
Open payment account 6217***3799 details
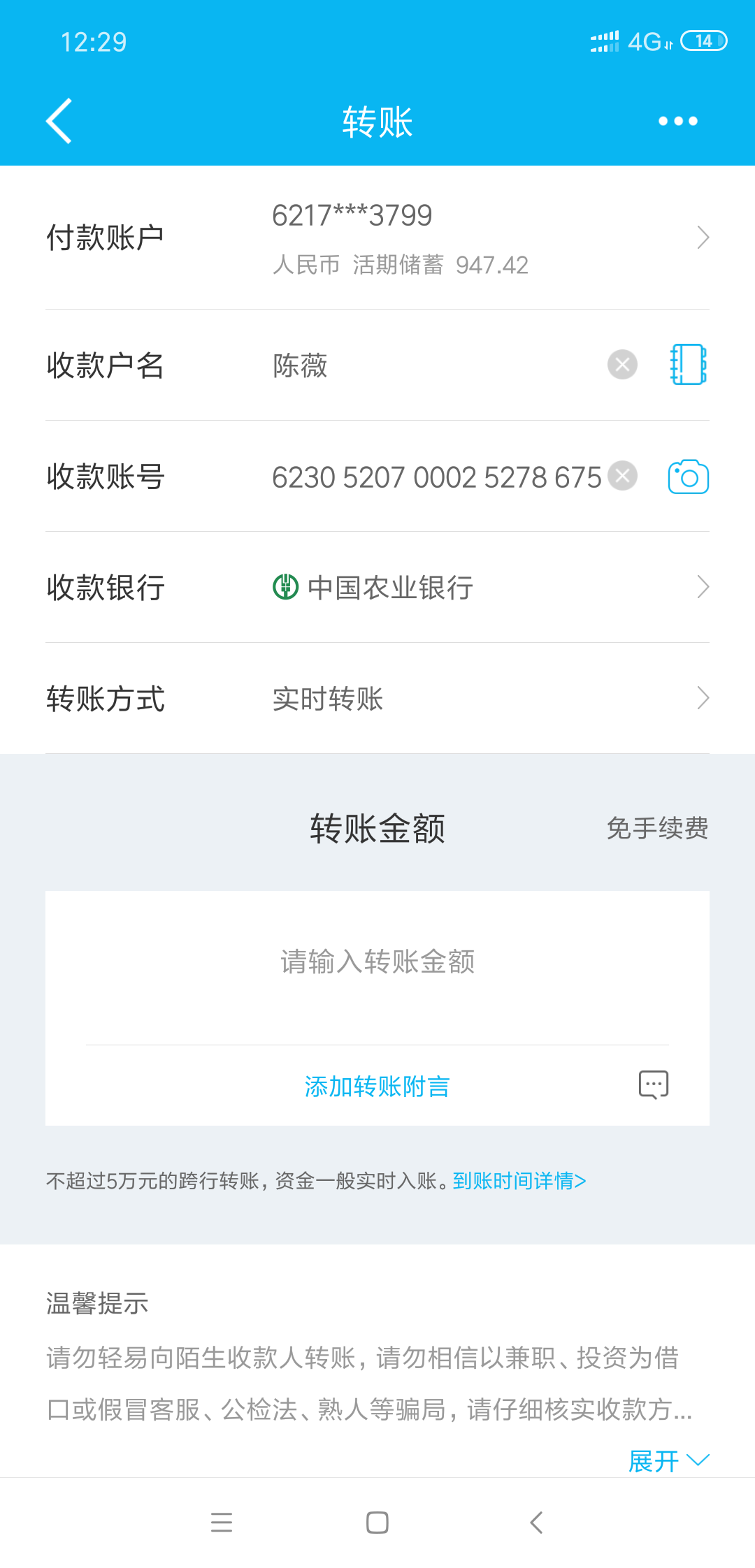(x=377, y=238)
